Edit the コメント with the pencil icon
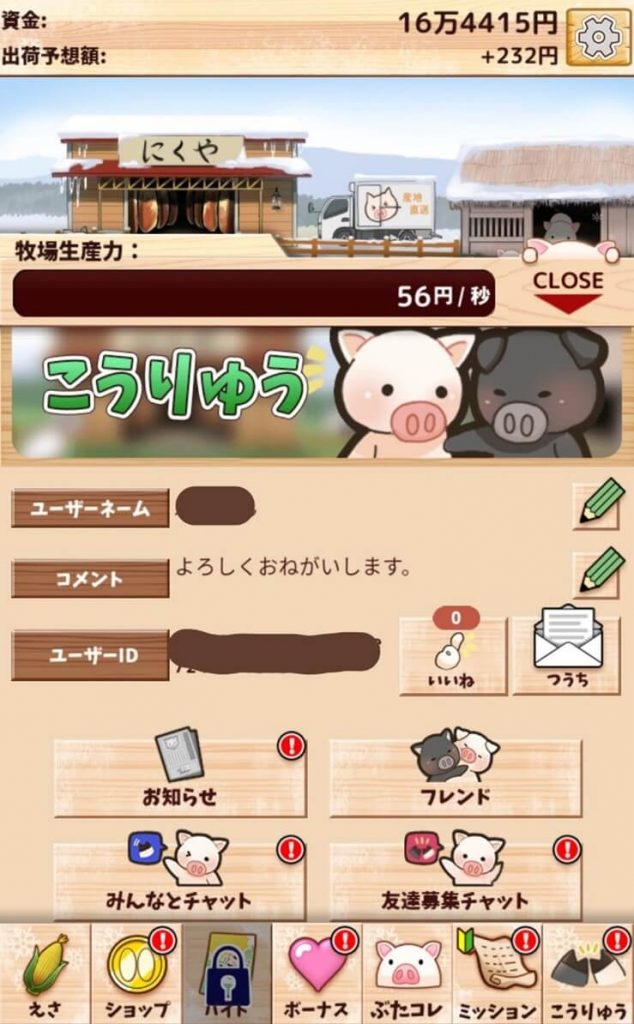Viewport: 634px width, 1024px height. (601, 572)
